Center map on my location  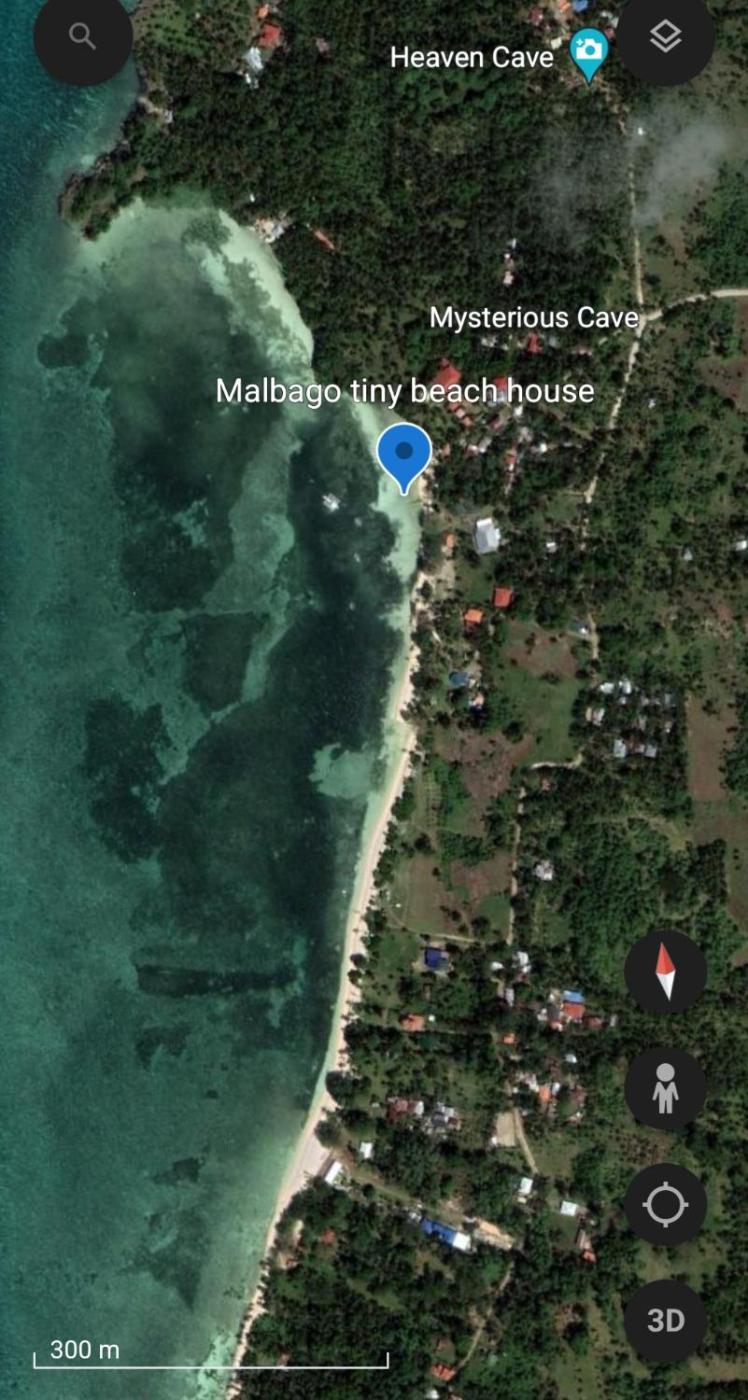click(665, 1205)
